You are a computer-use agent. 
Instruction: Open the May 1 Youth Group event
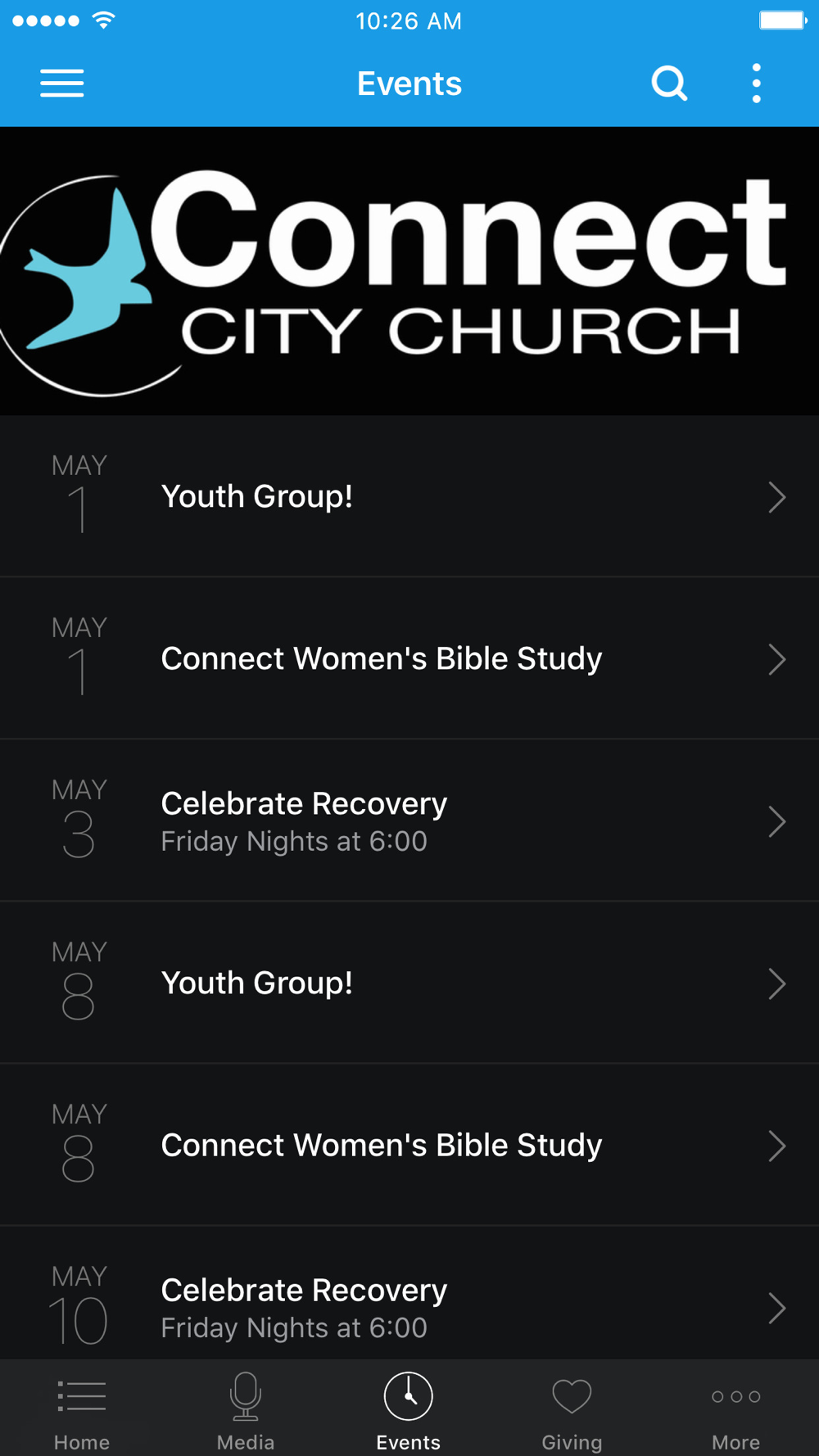click(x=409, y=496)
